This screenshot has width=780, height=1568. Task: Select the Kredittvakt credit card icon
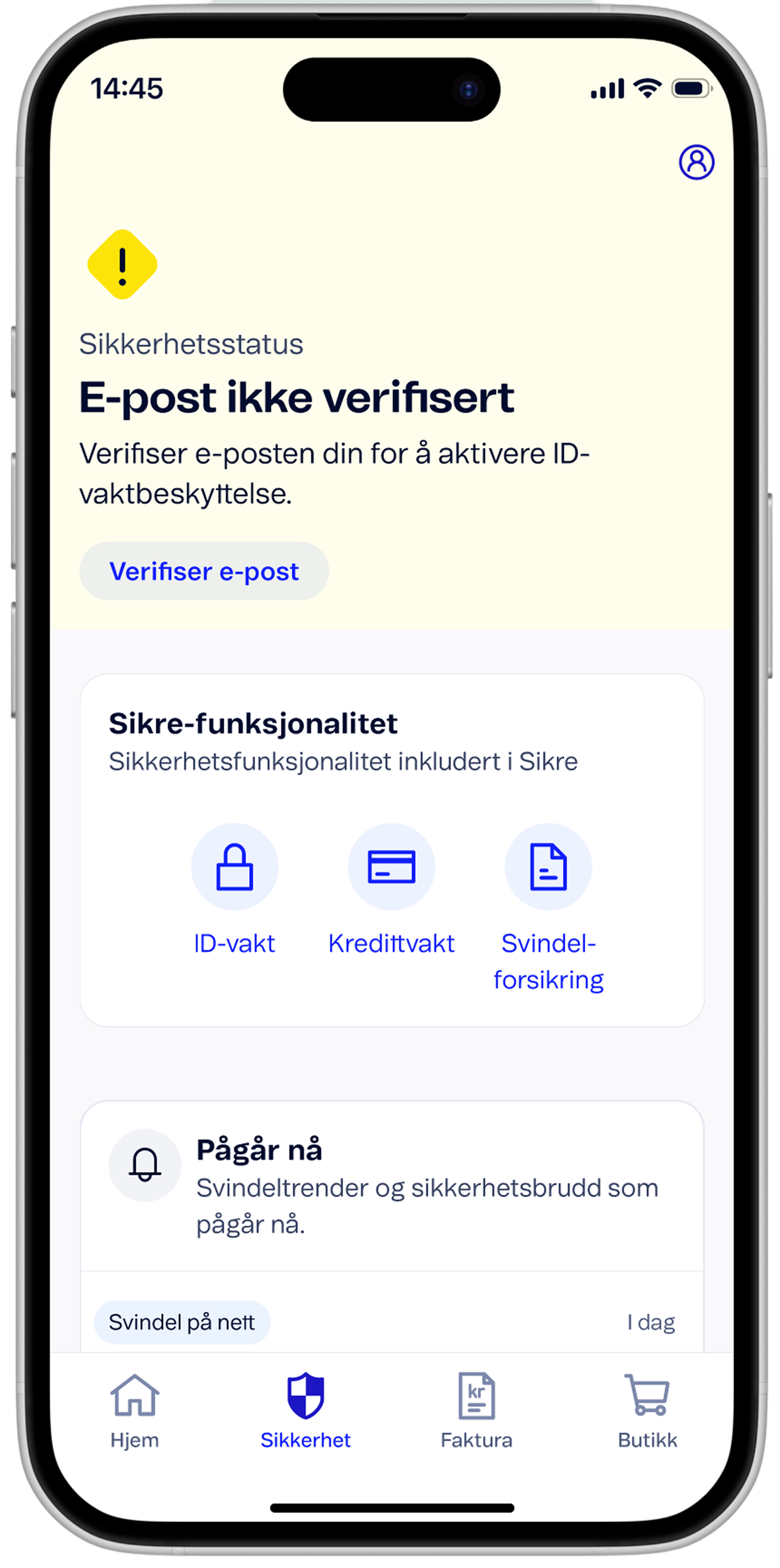point(392,867)
